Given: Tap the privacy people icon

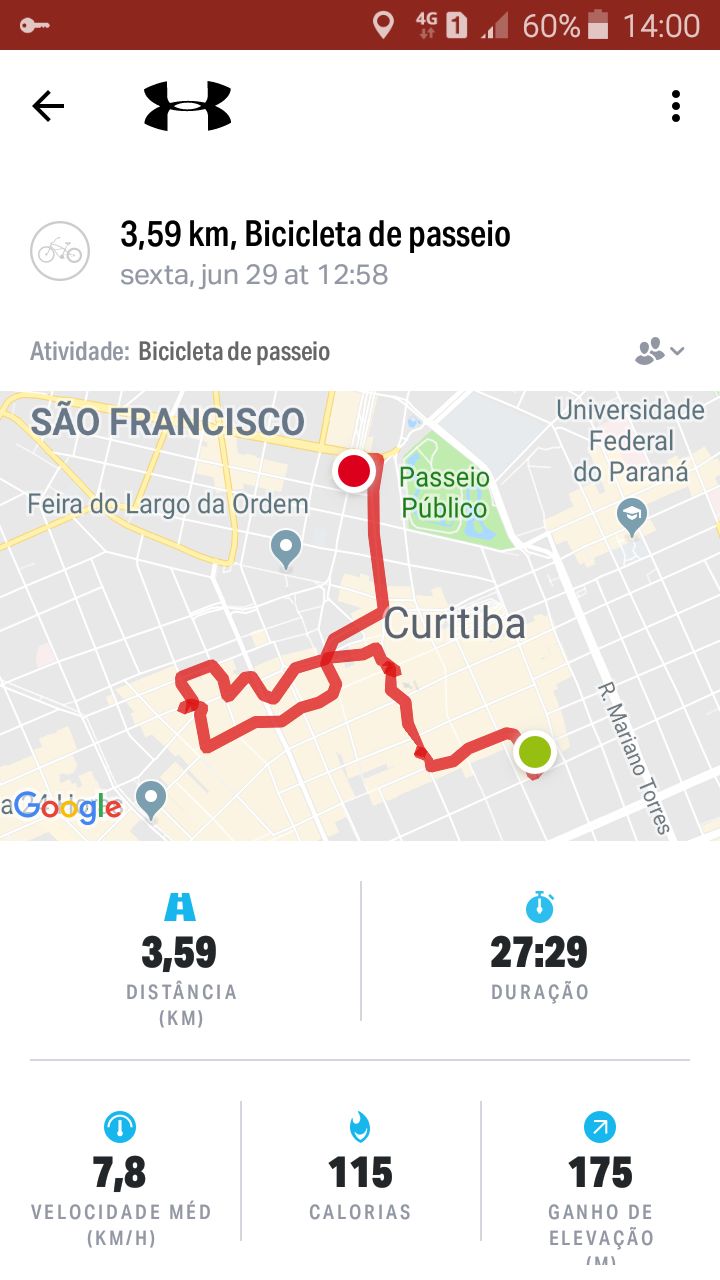Looking at the screenshot, I should click(650, 351).
